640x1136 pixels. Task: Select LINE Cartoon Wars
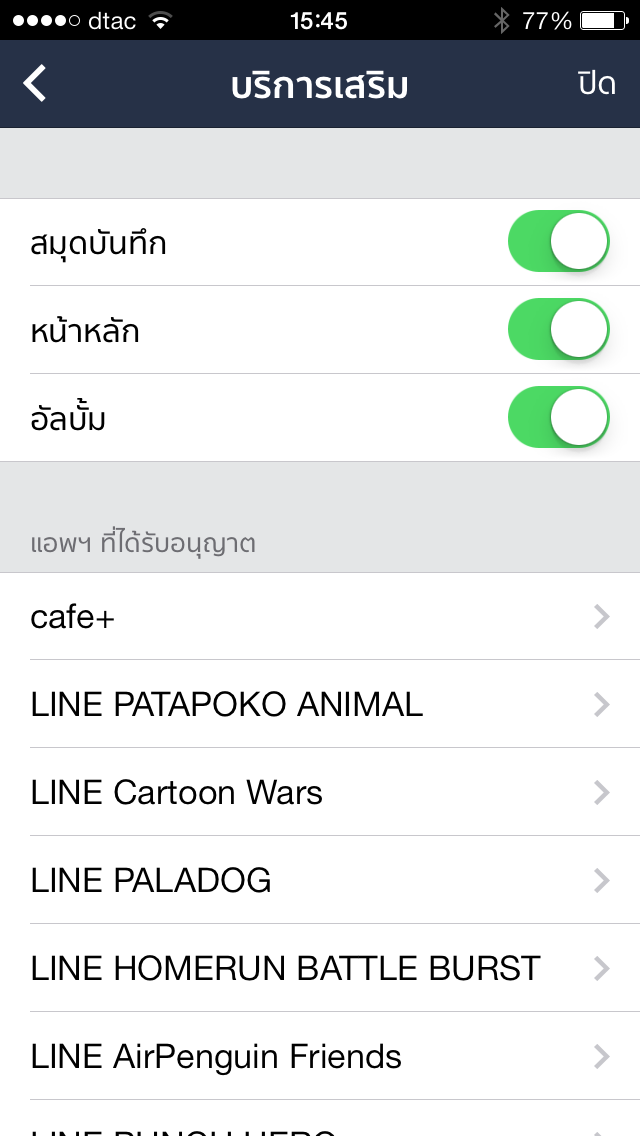[320, 793]
